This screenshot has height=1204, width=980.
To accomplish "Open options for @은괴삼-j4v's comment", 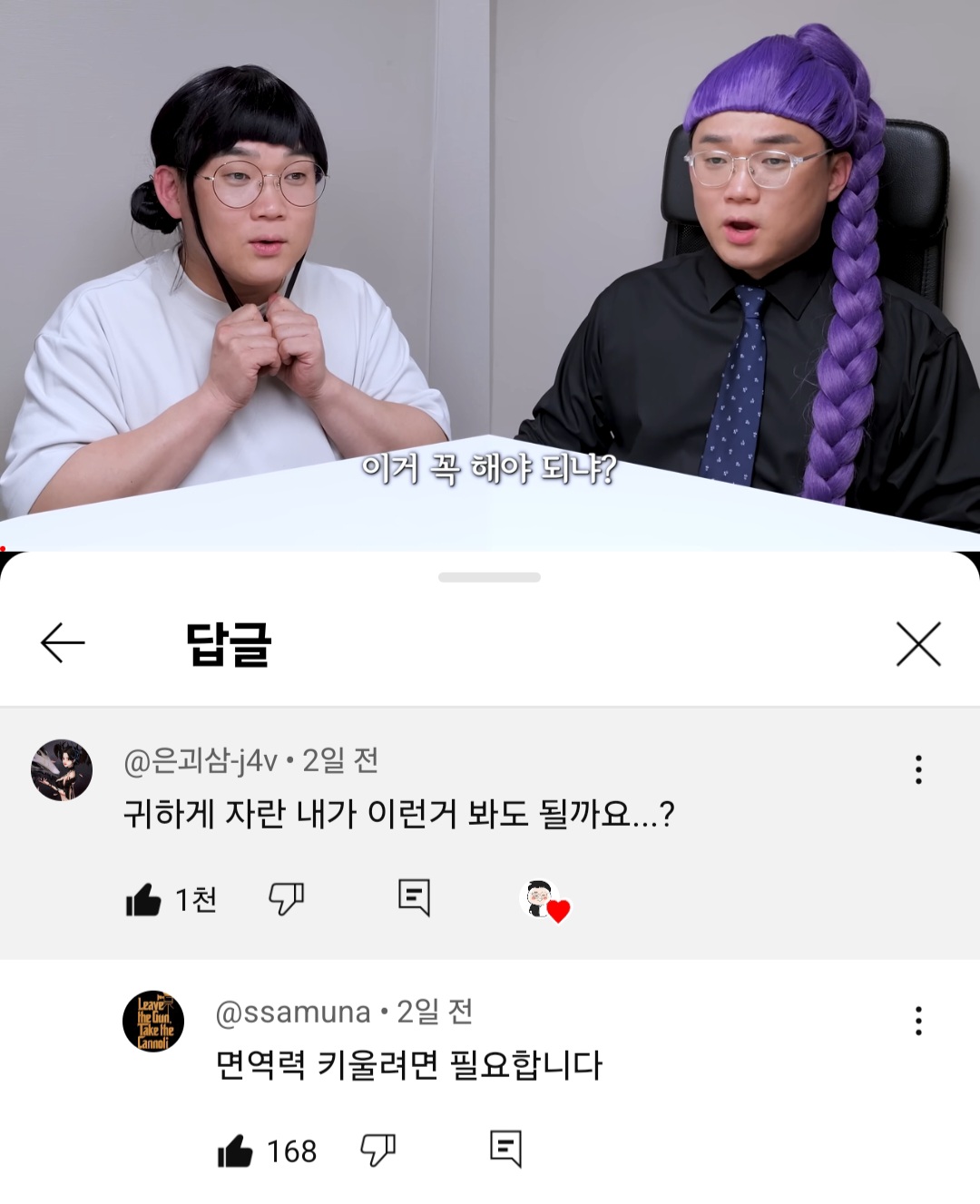I will [918, 769].
